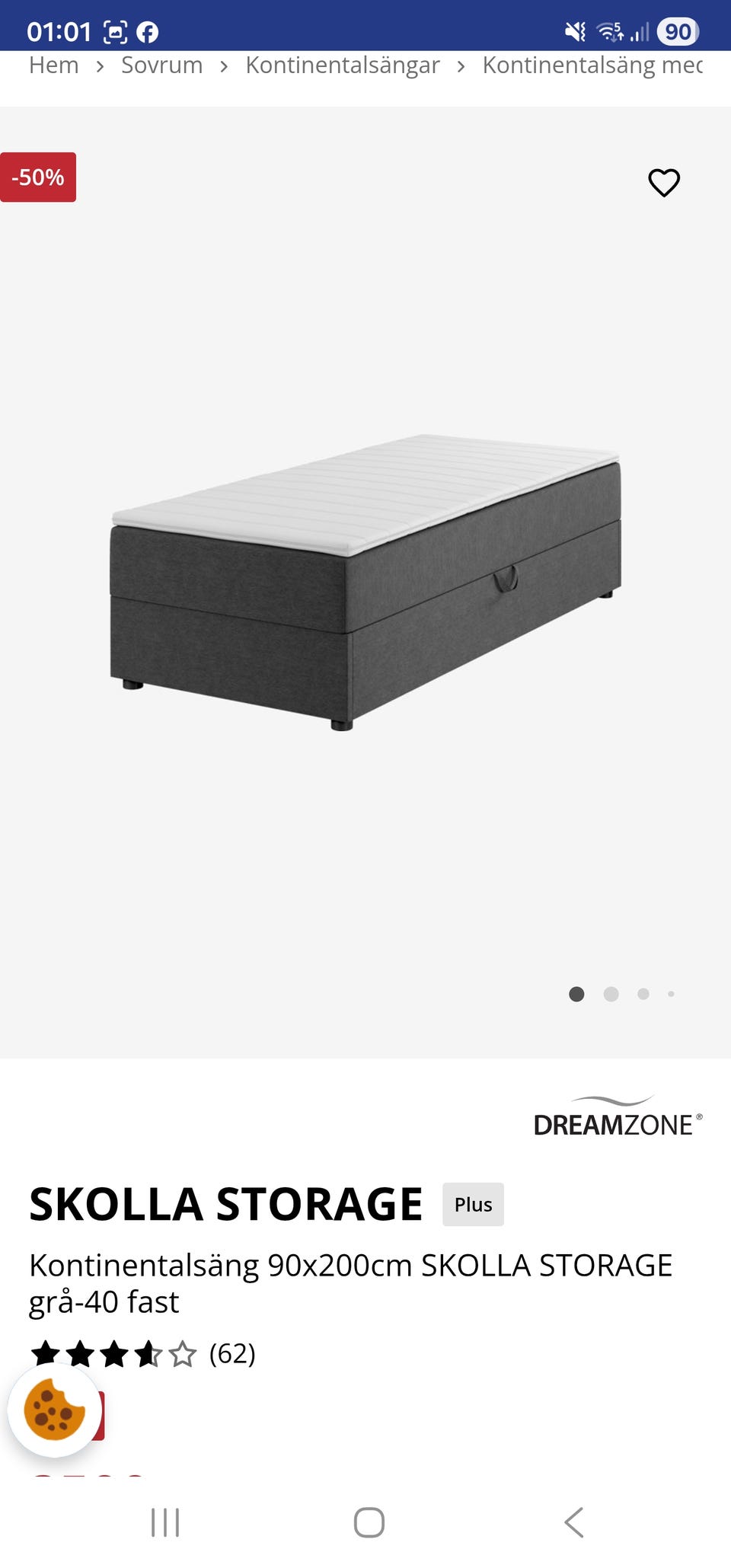Add SKOLLA STORAGE to favorites with heart

tap(663, 183)
